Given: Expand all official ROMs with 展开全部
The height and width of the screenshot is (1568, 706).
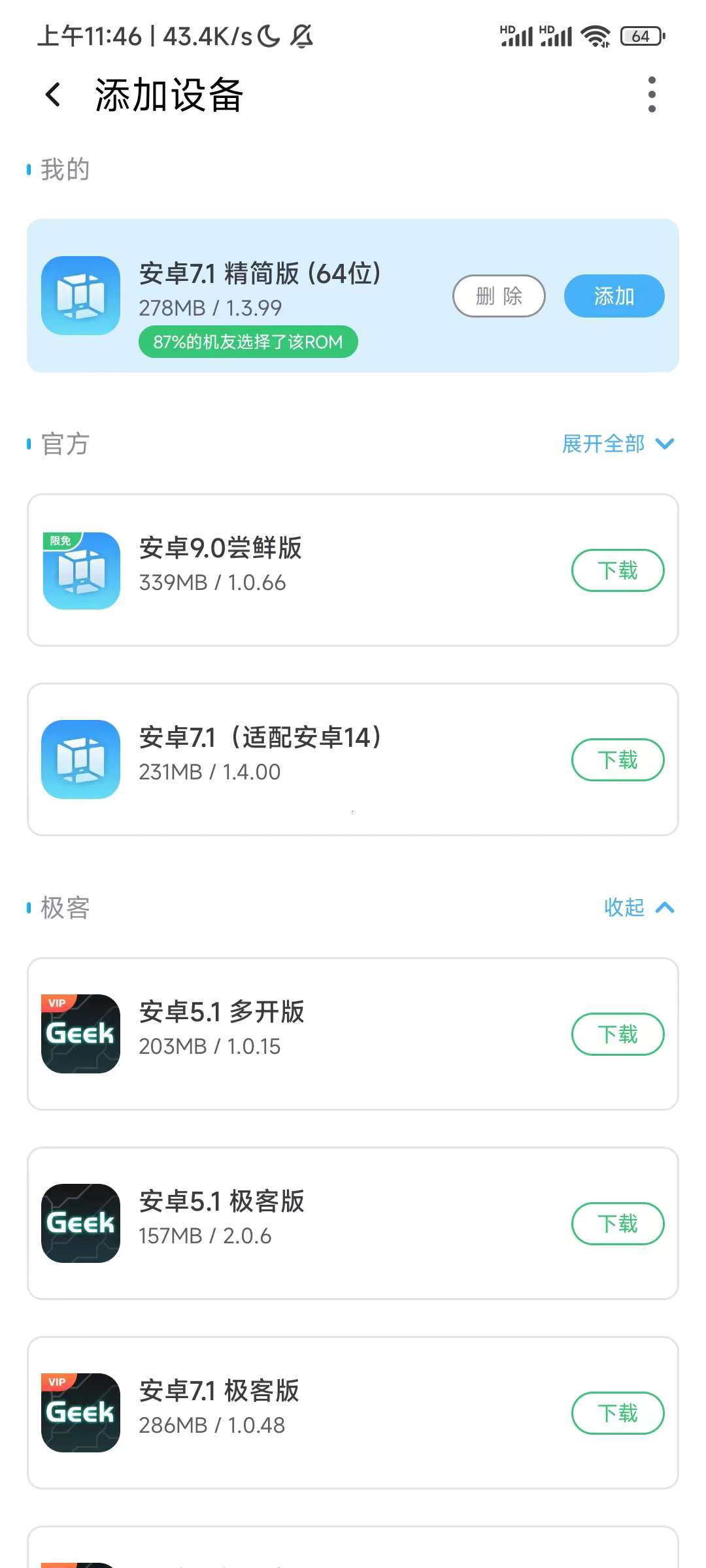Looking at the screenshot, I should pos(617,444).
